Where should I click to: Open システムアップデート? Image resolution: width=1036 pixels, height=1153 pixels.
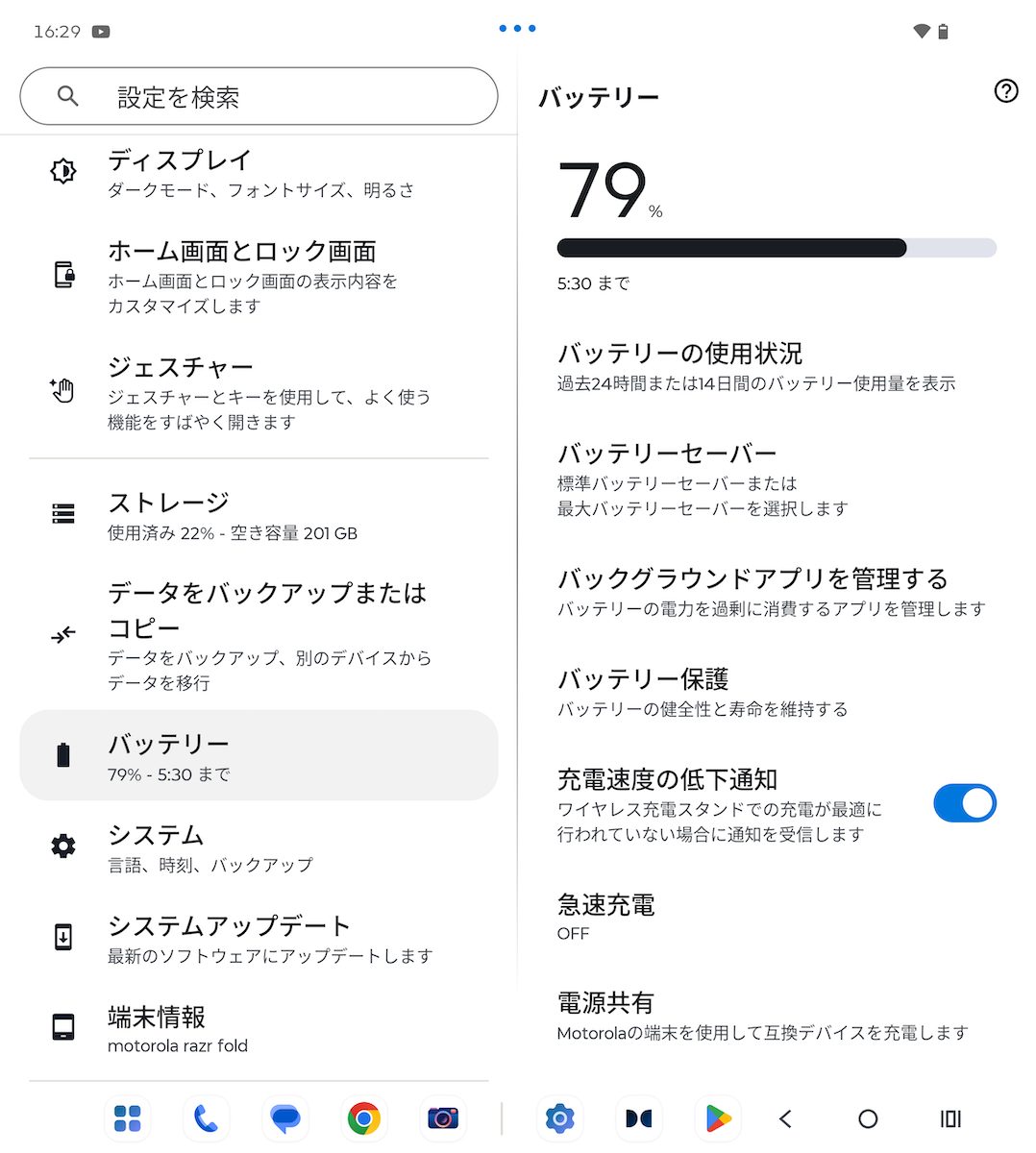click(259, 938)
